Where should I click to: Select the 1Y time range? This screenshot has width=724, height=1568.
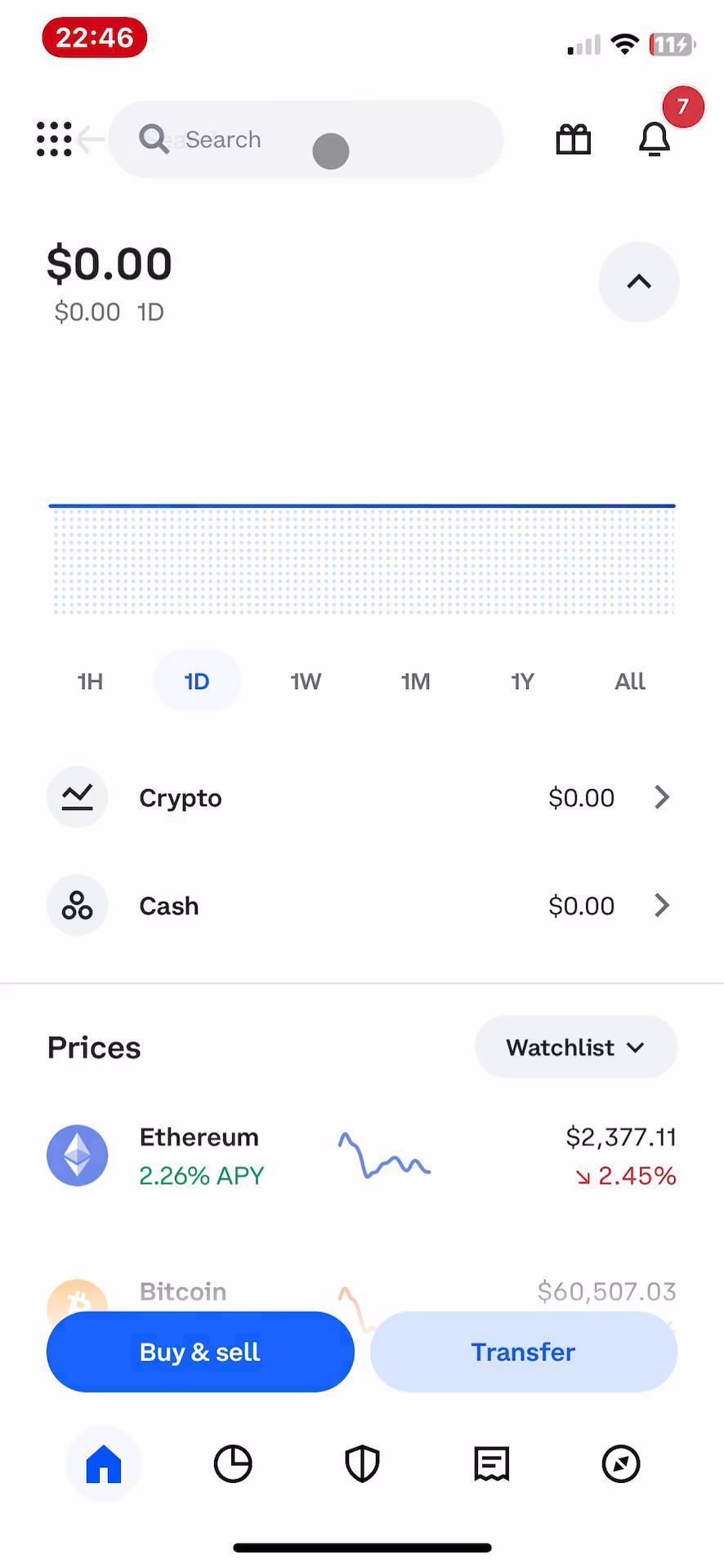[522, 681]
